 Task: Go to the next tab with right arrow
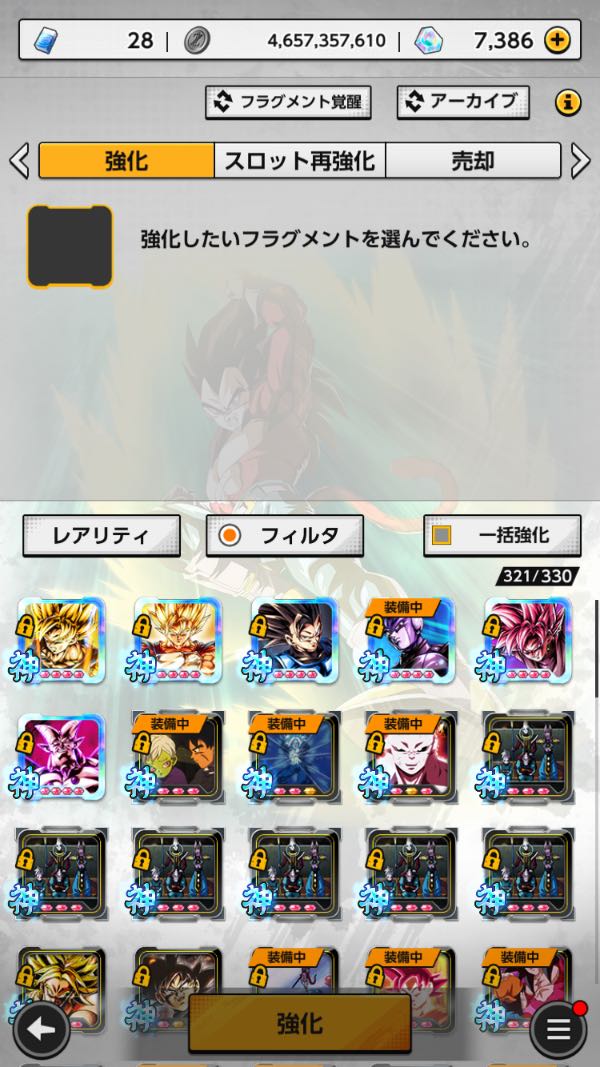581,160
